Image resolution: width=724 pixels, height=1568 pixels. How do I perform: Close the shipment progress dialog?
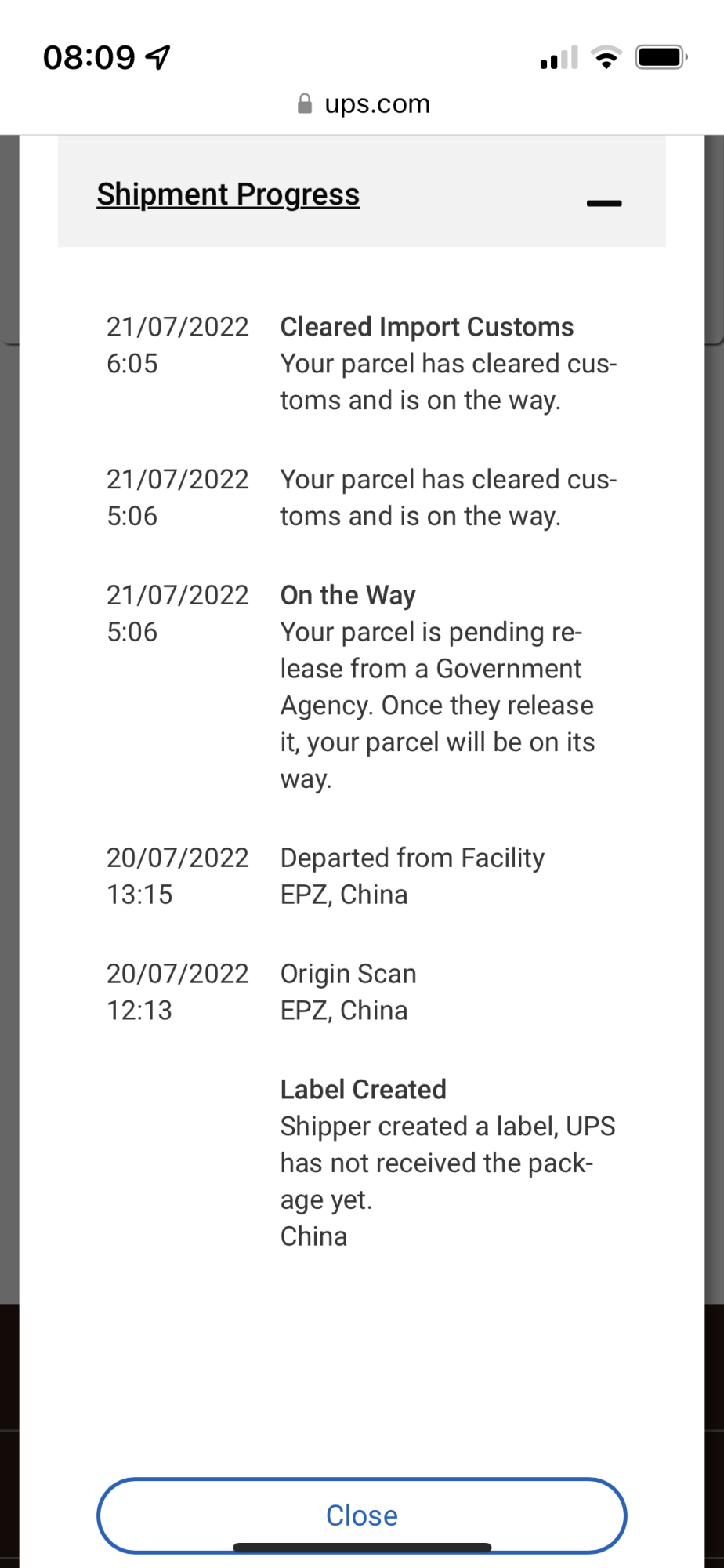[x=361, y=1515]
